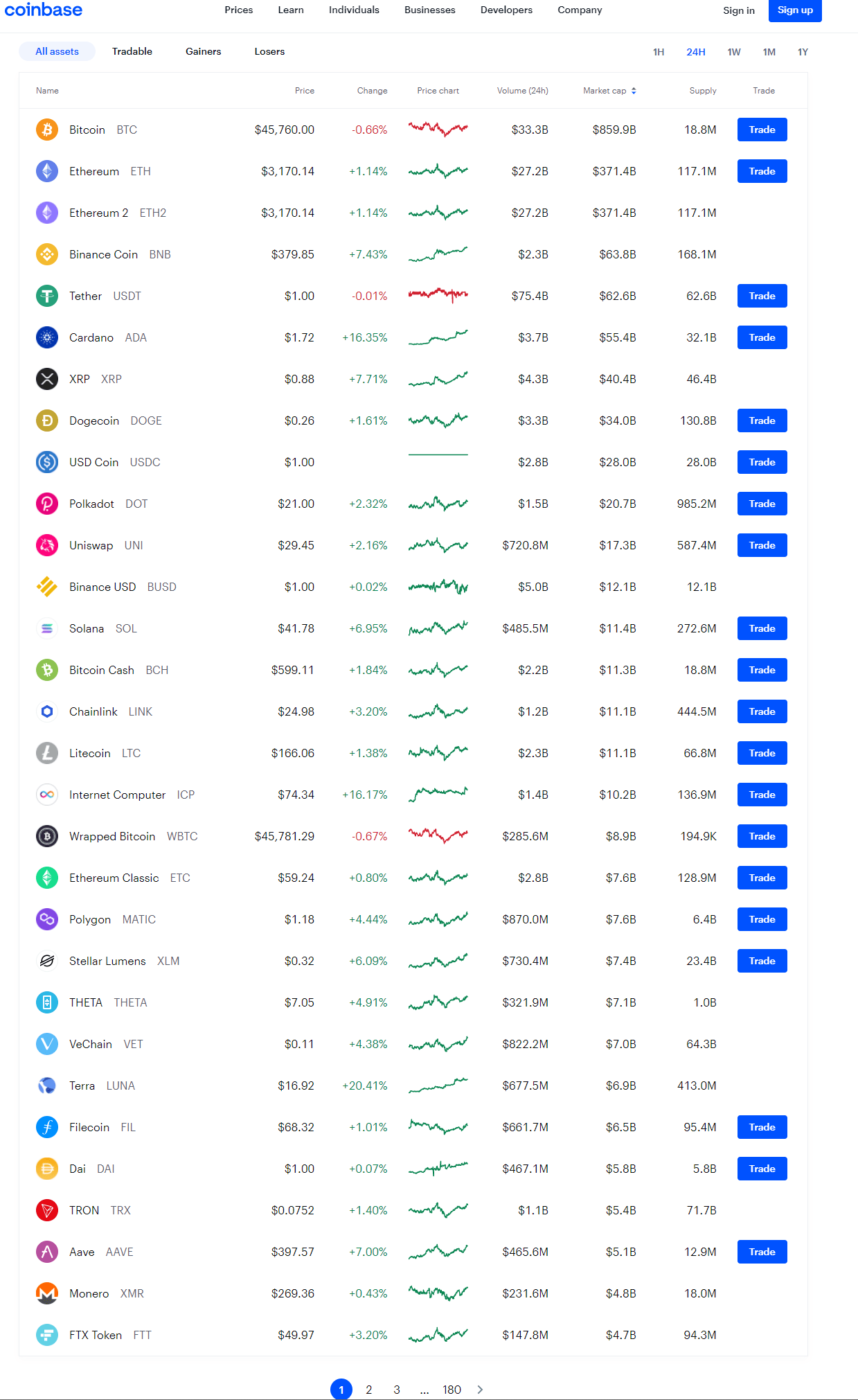Select the Losers filter
This screenshot has width=858, height=1400.
tap(269, 51)
